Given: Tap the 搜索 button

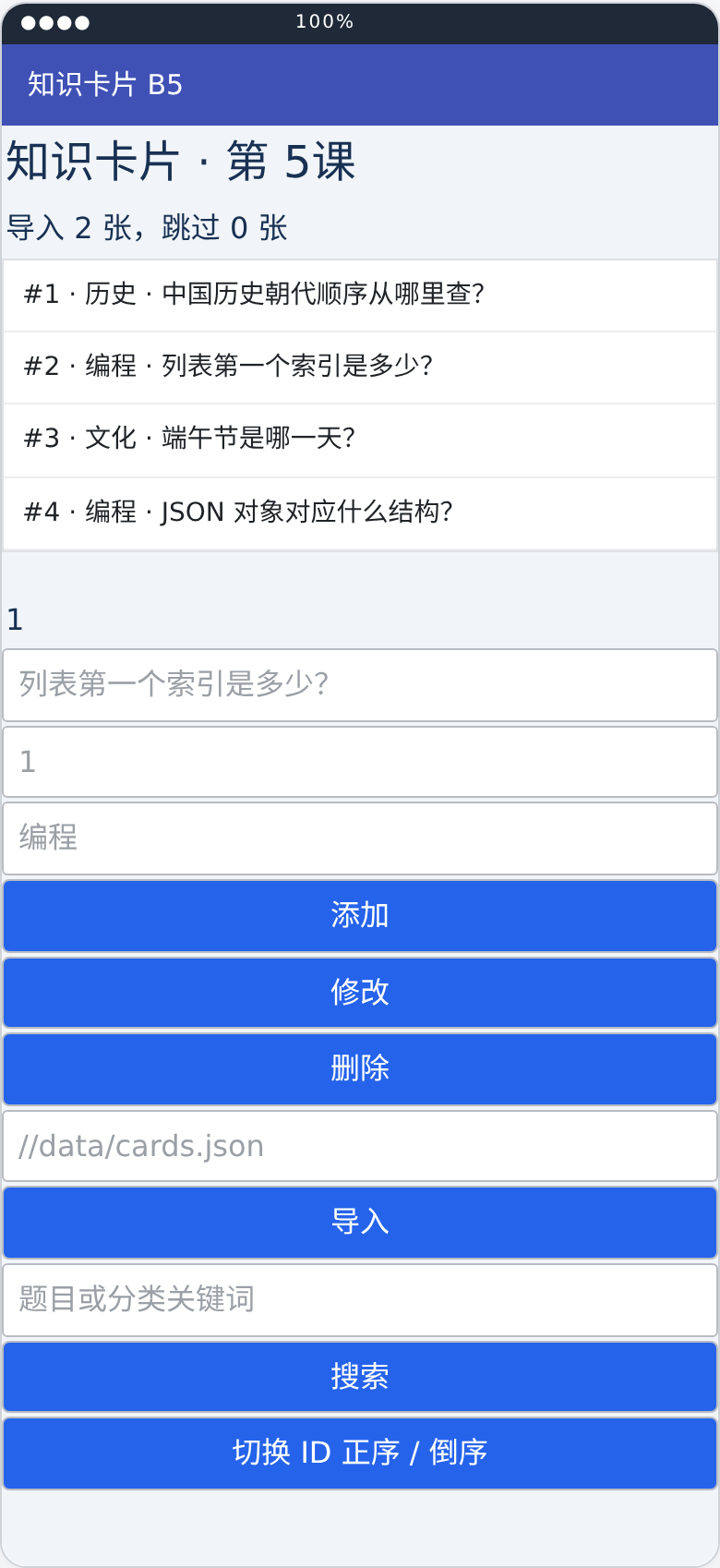Looking at the screenshot, I should pyautogui.click(x=360, y=1377).
